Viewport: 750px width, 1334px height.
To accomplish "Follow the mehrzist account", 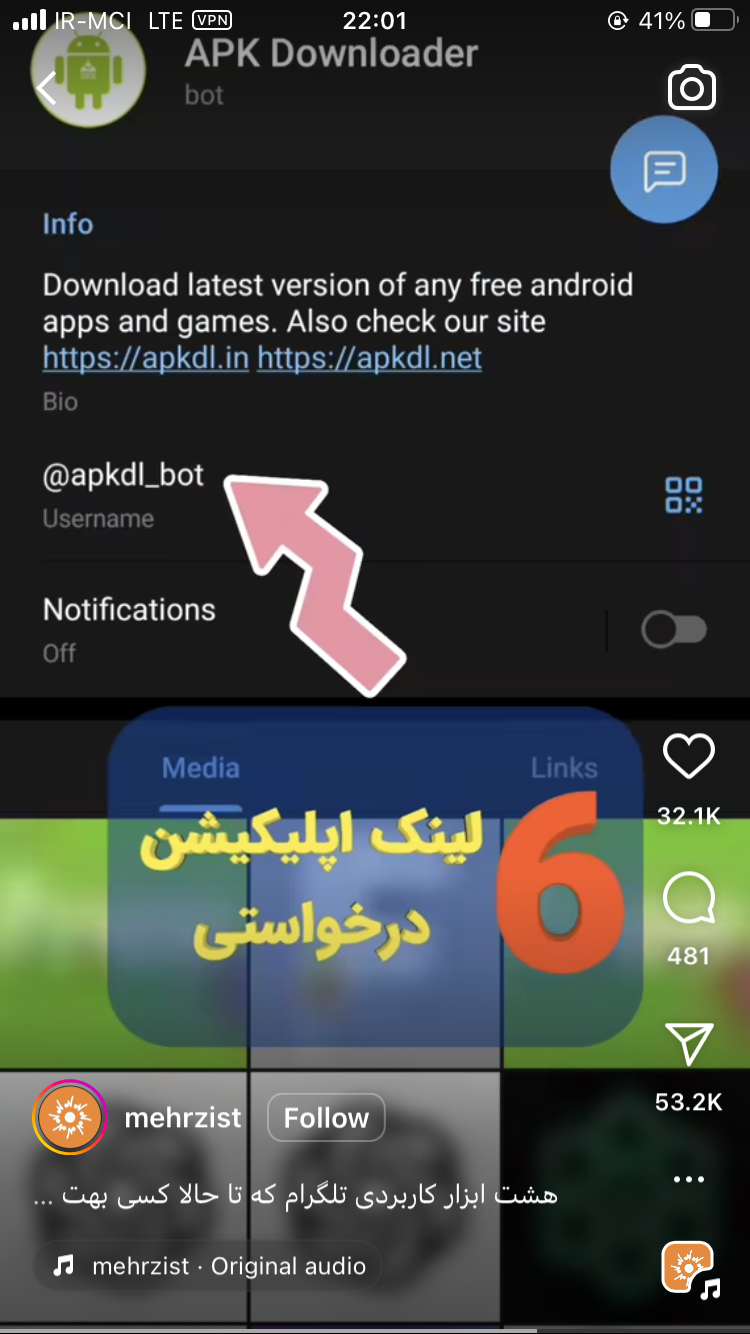I will 326,1118.
